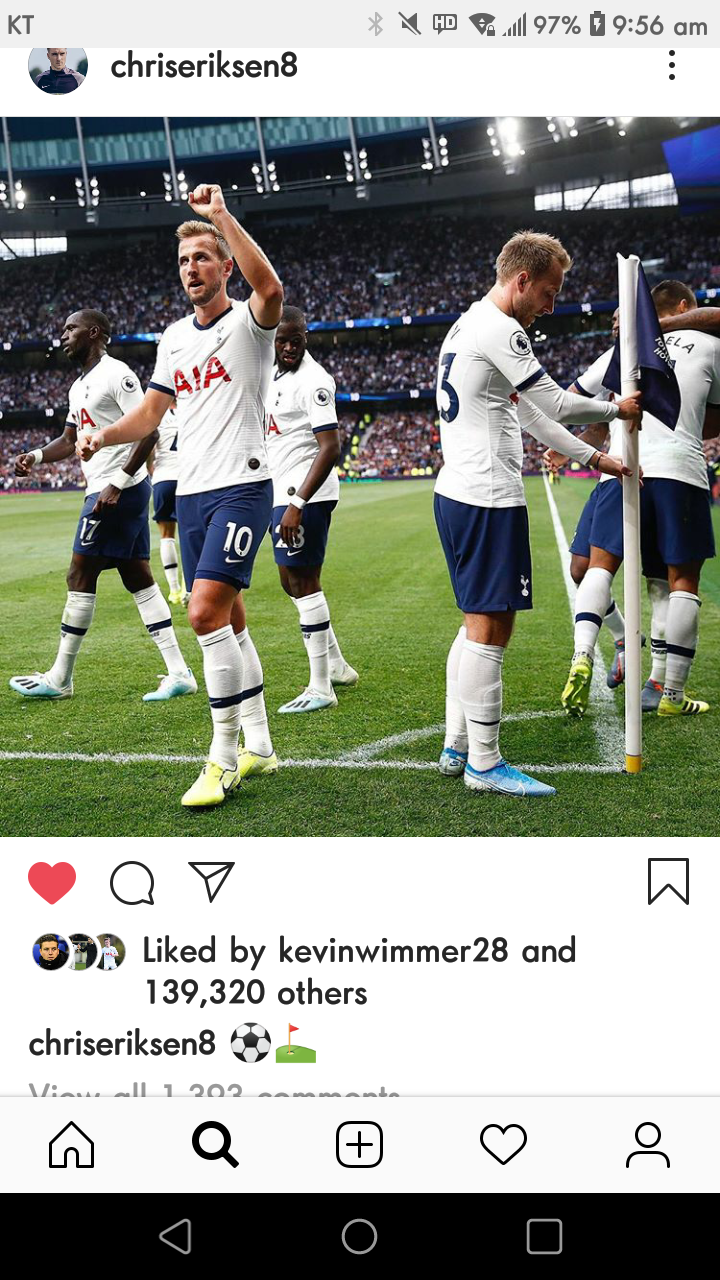This screenshot has width=720, height=1280.
Task: Open the post overflow menu
Action: click(x=672, y=66)
